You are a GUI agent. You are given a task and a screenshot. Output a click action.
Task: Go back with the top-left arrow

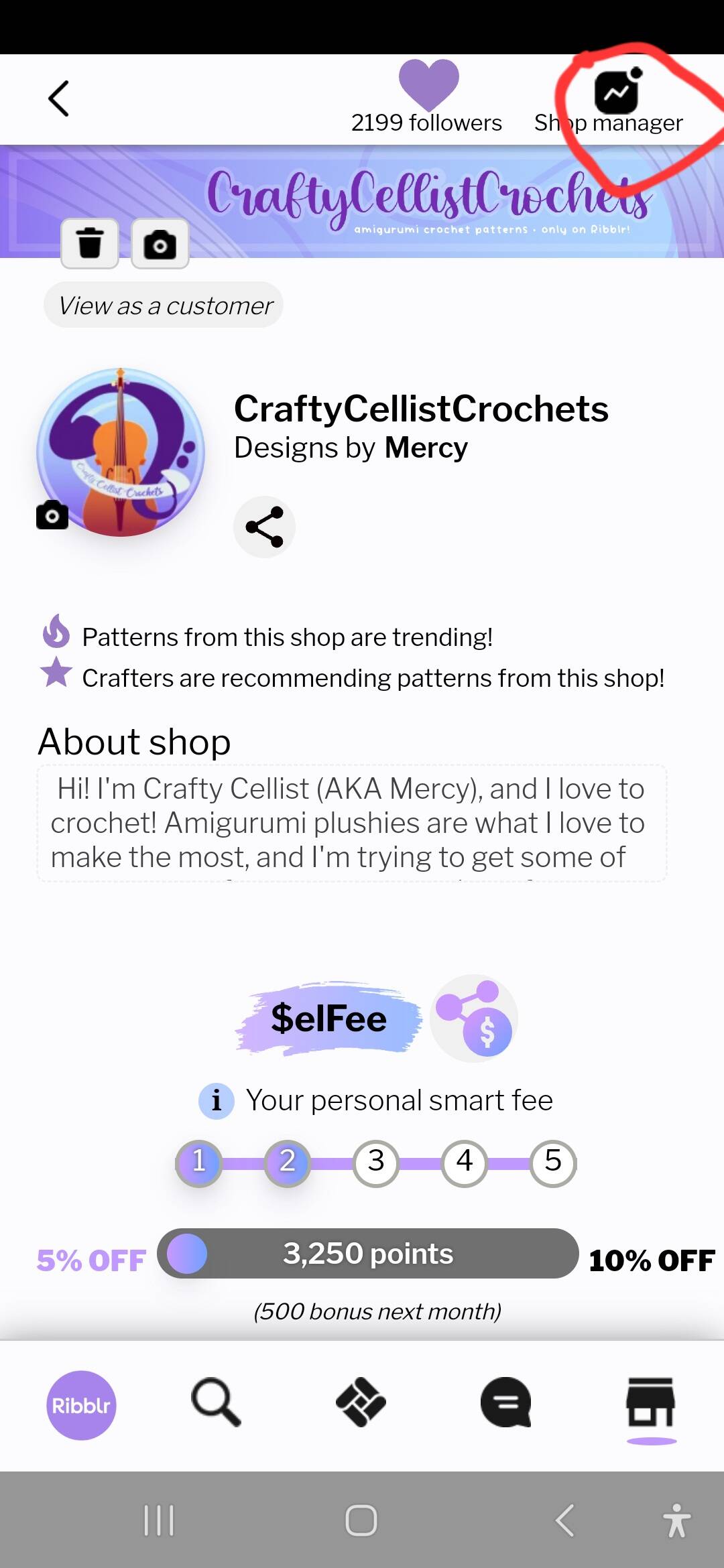click(58, 99)
